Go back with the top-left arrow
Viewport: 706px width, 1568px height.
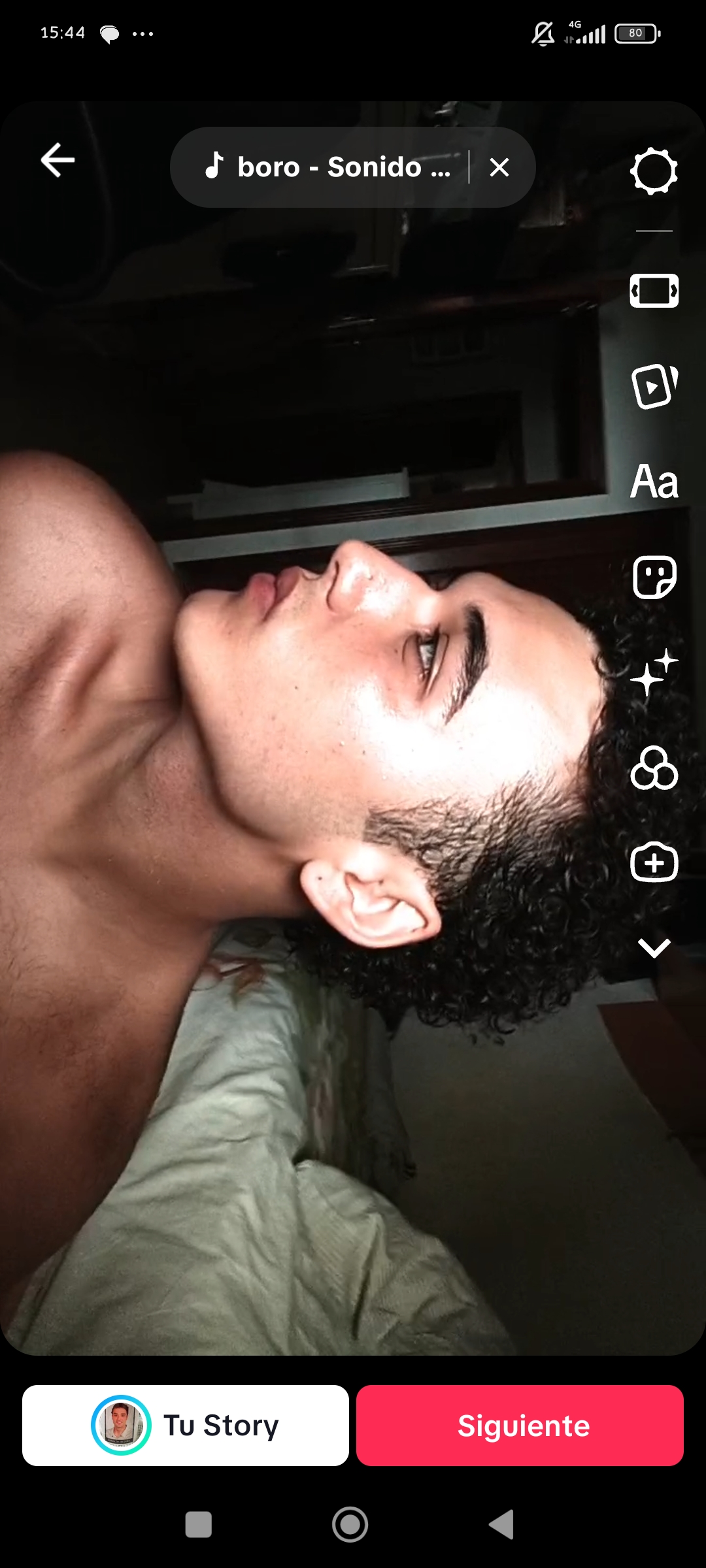click(x=58, y=161)
